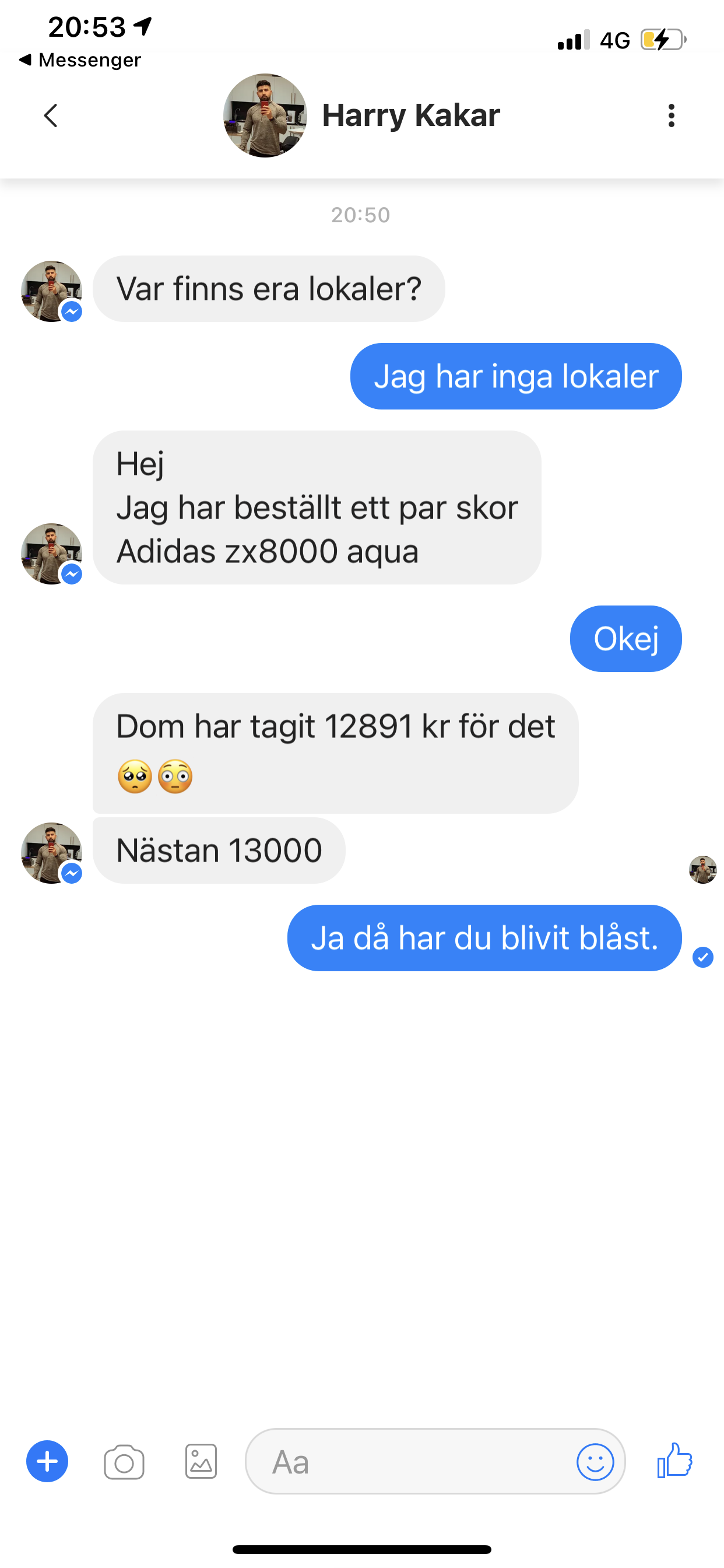This screenshot has width=724, height=1568.
Task: Send a thumbs-up like
Action: [x=674, y=1460]
